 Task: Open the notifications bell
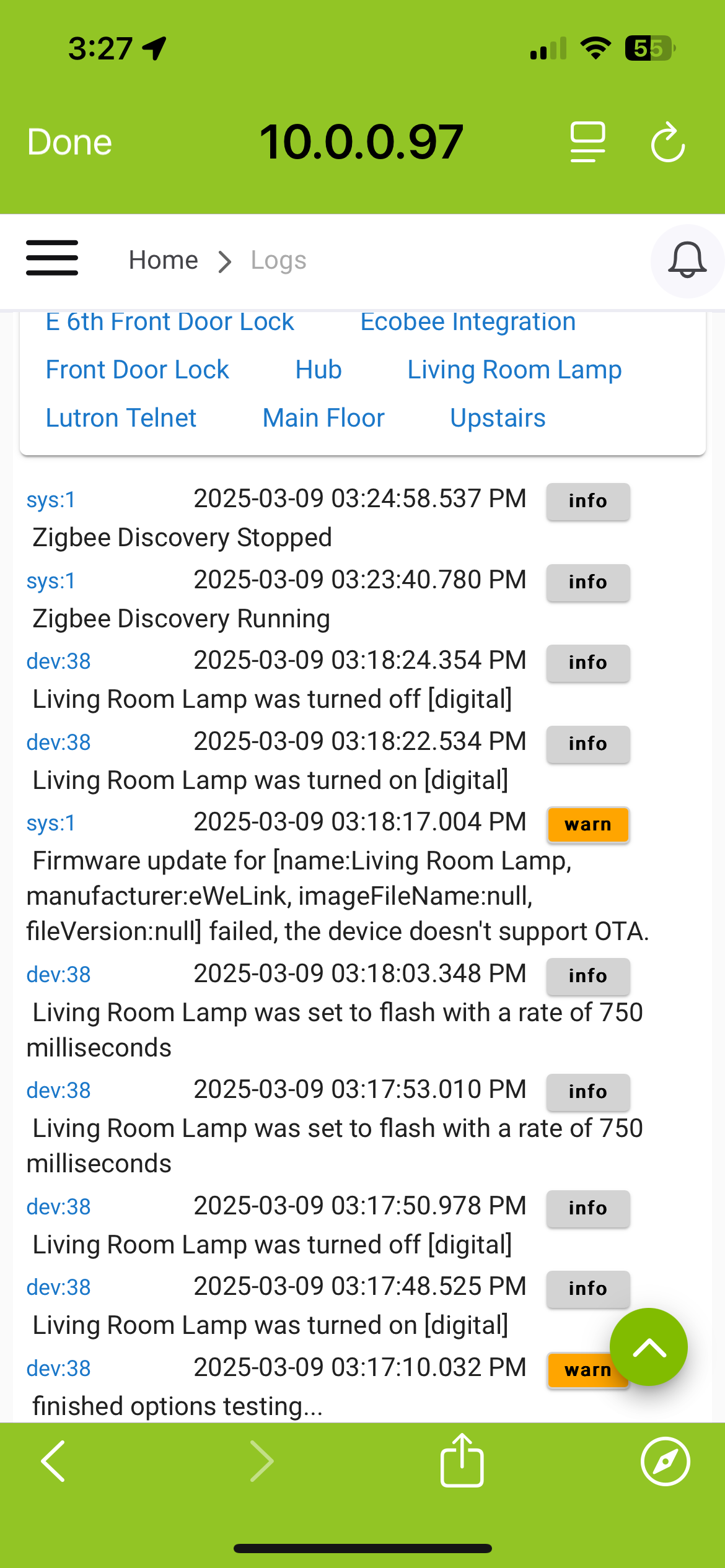pyautogui.click(x=687, y=261)
